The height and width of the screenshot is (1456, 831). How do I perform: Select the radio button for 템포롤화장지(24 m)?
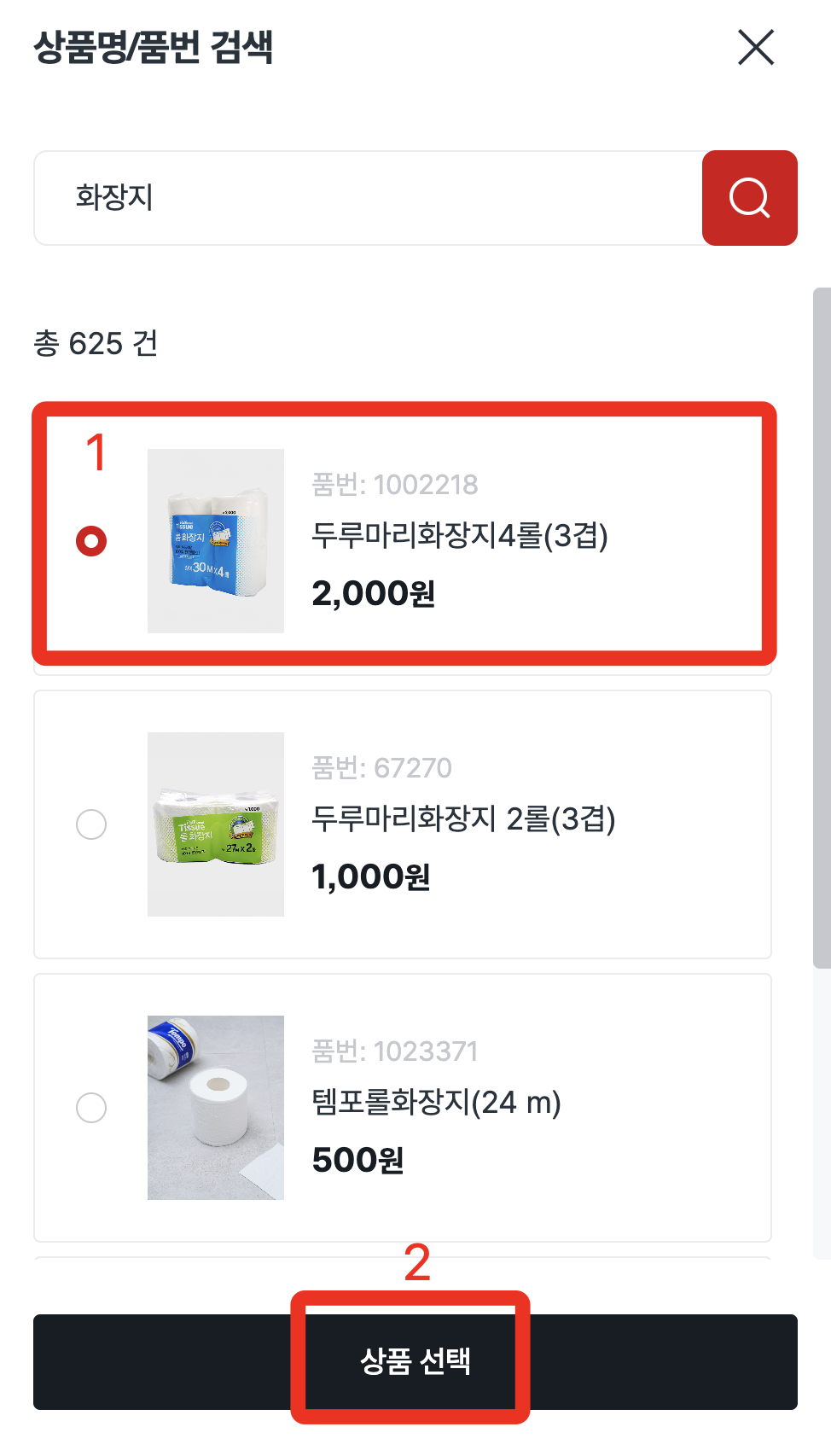90,1108
